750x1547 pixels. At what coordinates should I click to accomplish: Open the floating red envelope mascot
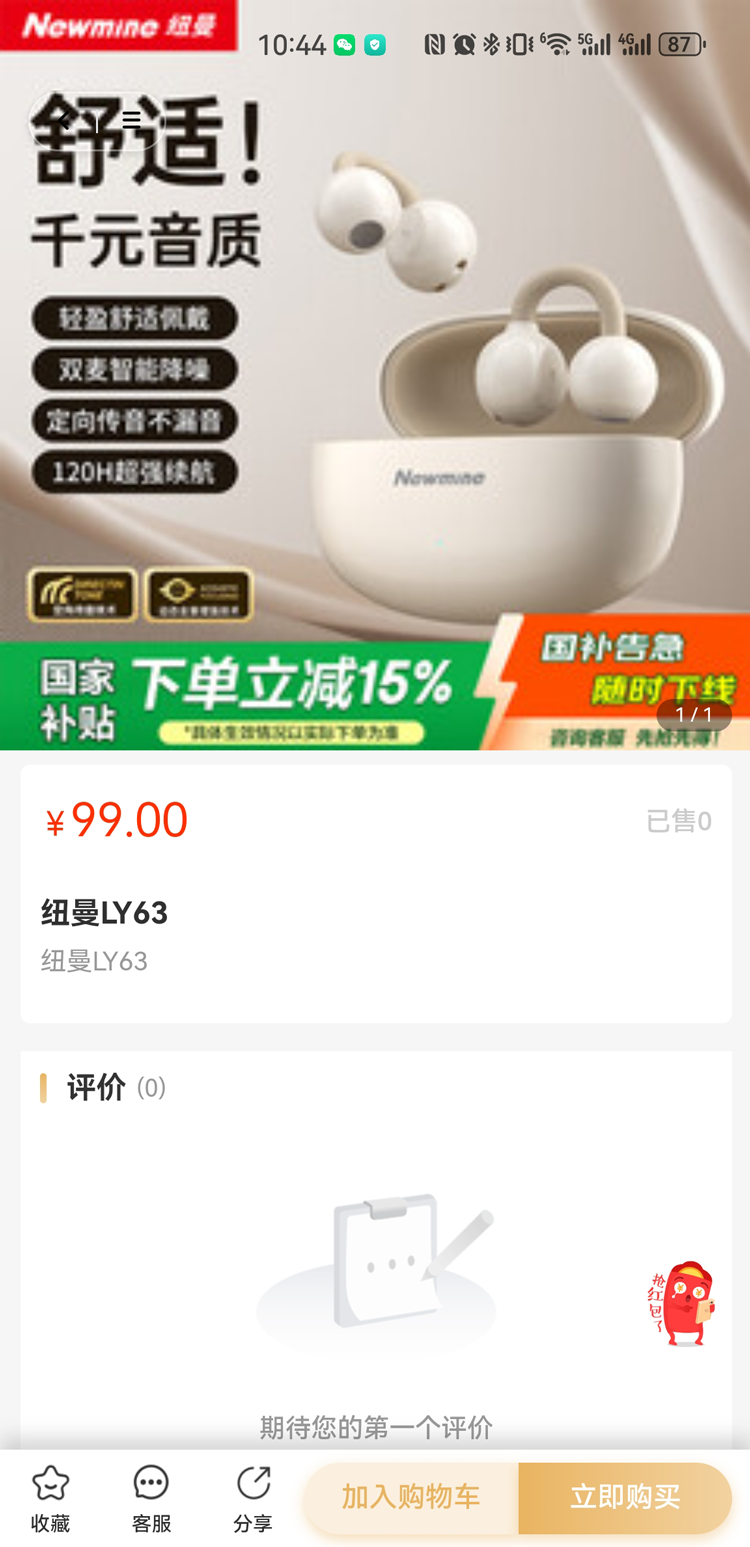[x=682, y=1304]
